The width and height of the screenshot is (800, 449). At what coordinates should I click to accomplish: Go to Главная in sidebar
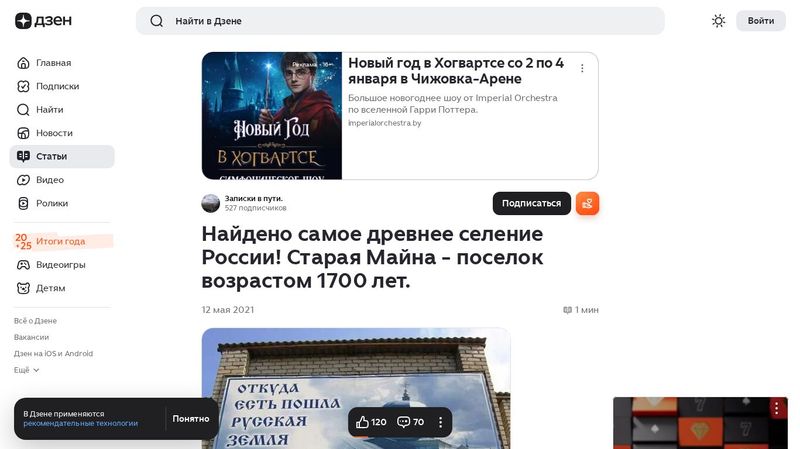tap(53, 63)
